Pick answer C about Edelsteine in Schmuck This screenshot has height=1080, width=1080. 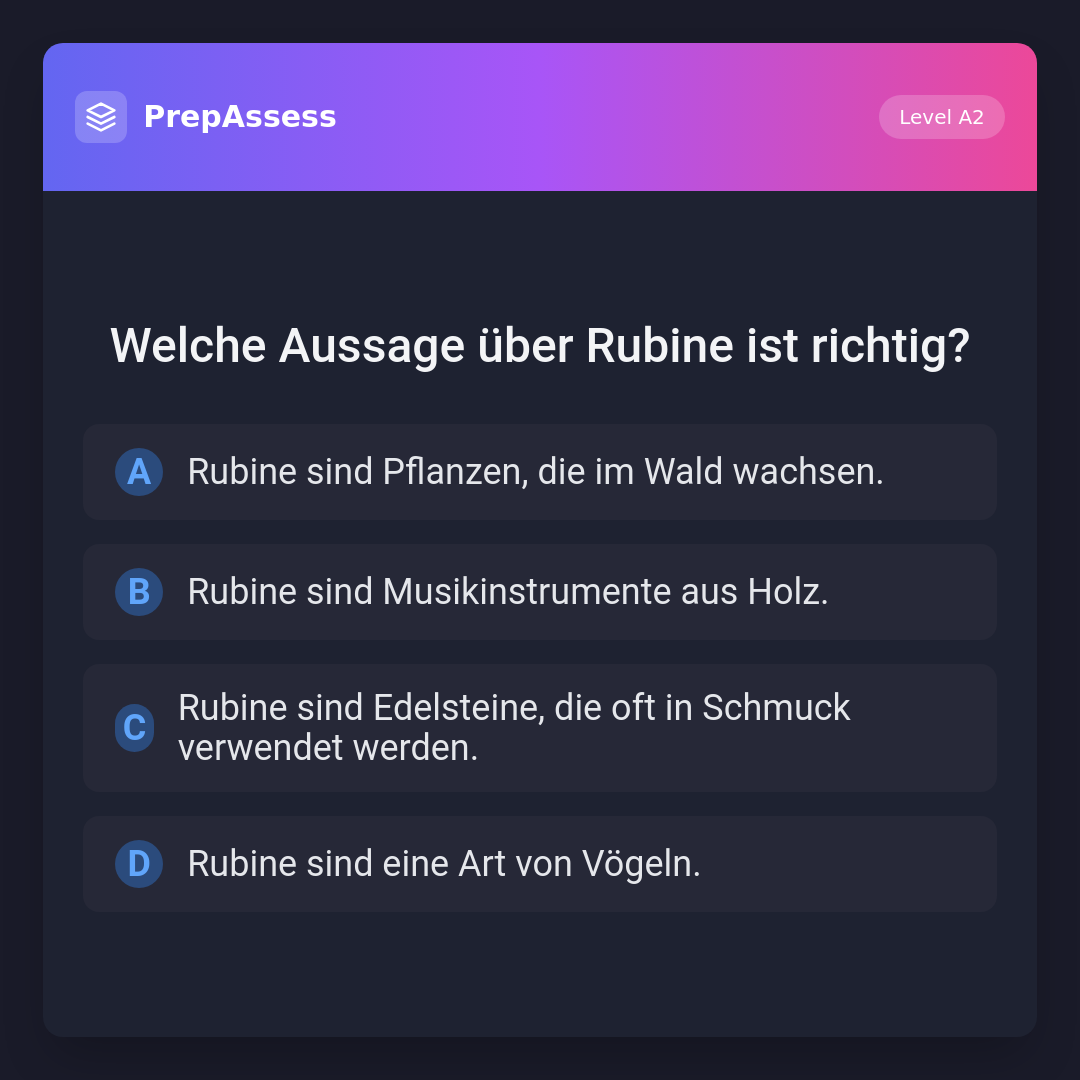(539, 728)
